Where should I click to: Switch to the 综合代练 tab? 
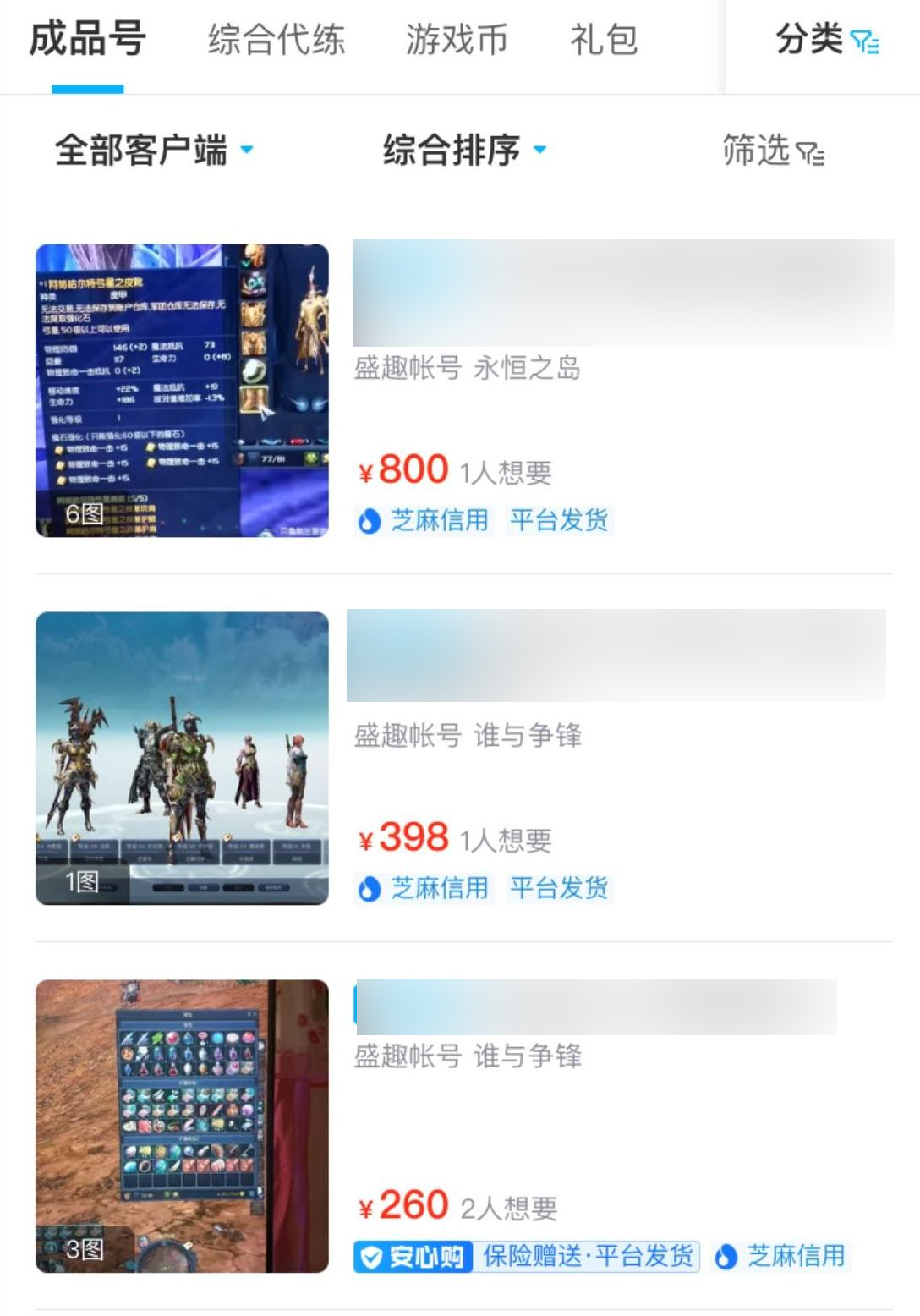click(277, 40)
